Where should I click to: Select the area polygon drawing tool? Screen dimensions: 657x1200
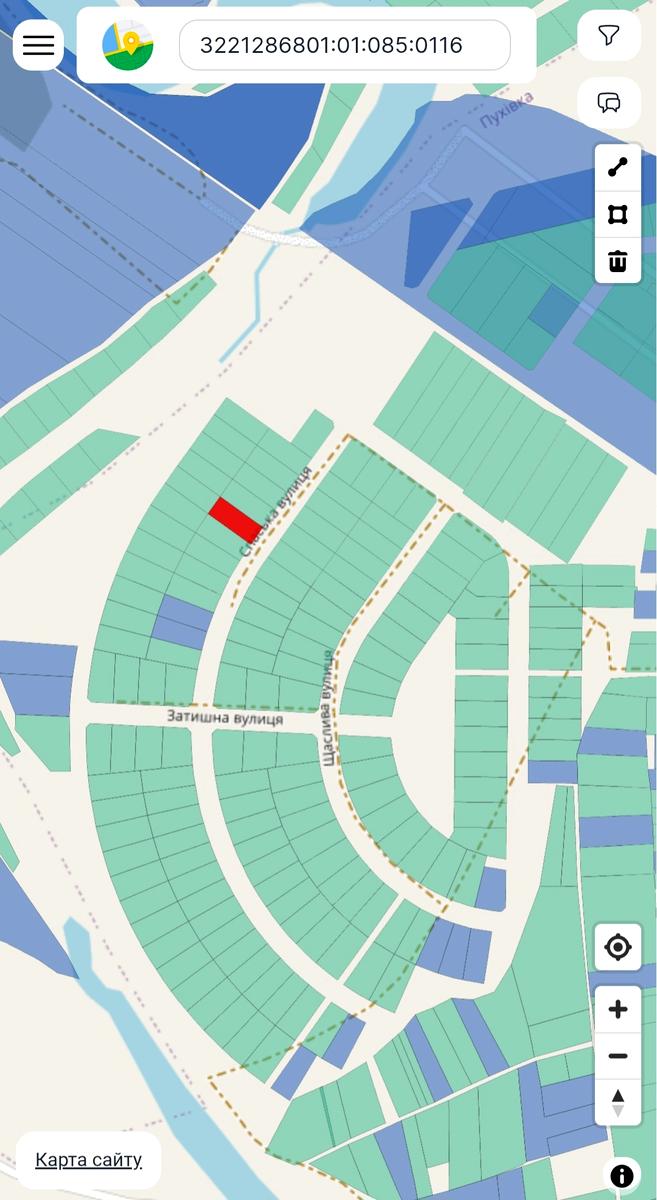(x=618, y=215)
